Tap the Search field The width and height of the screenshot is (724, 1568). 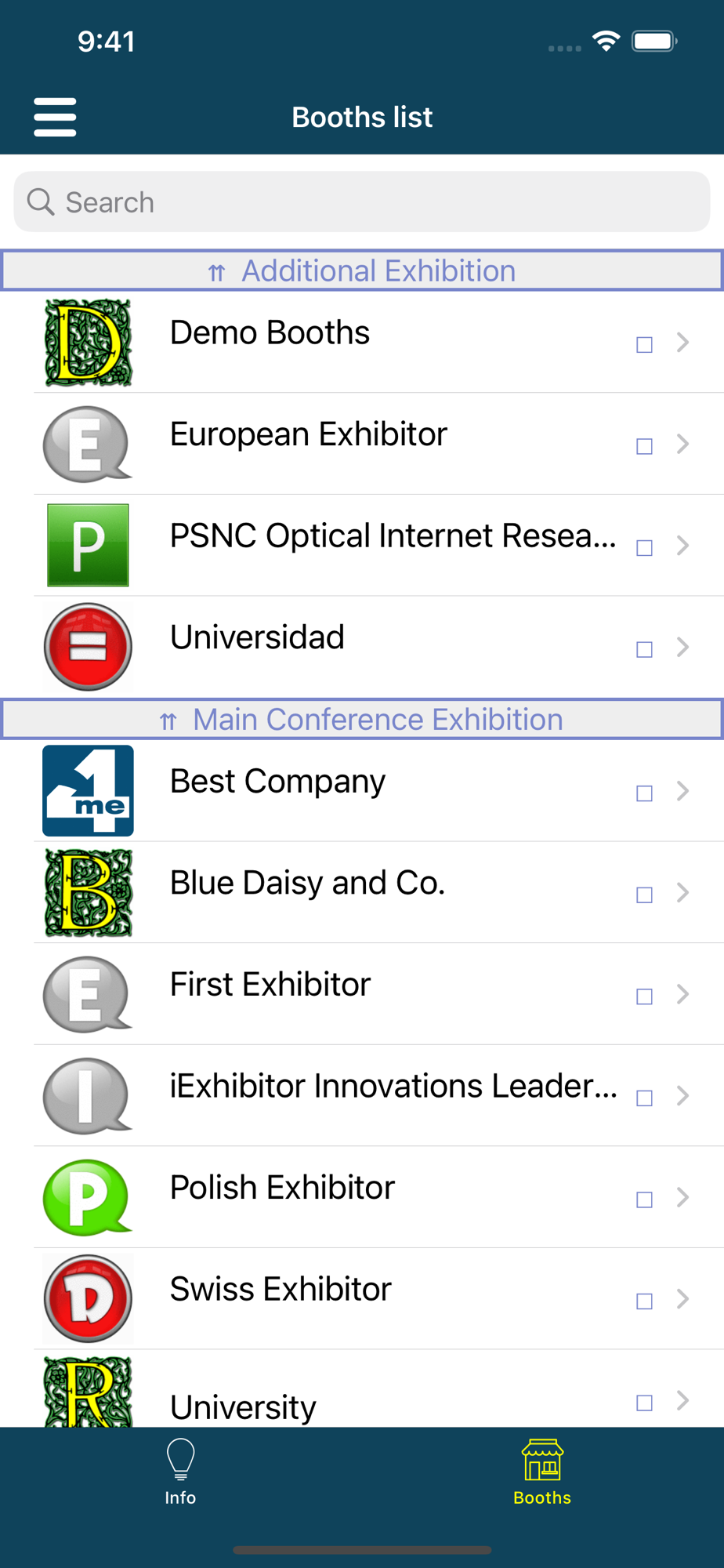point(362,202)
